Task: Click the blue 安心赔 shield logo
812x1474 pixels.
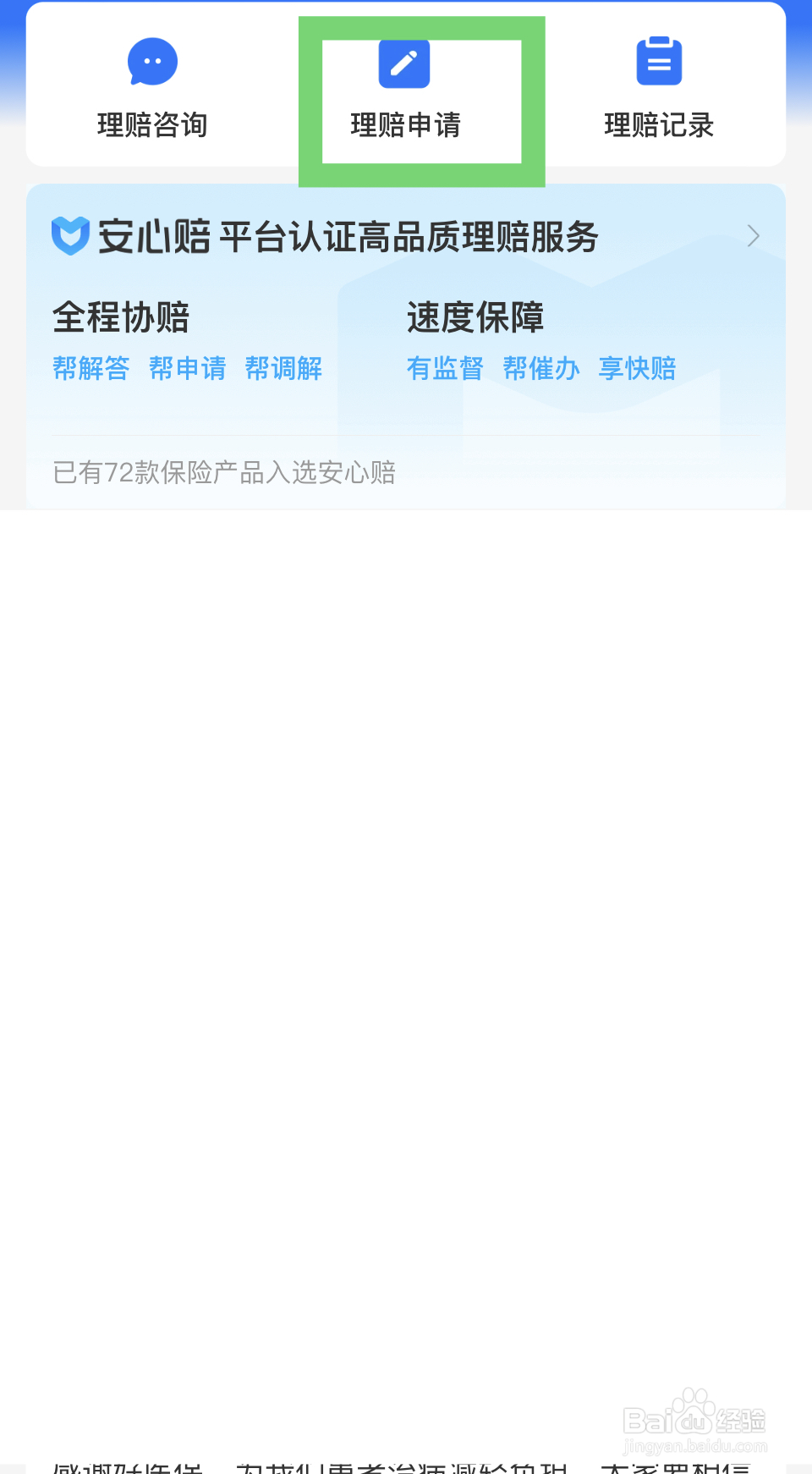Action: point(70,237)
